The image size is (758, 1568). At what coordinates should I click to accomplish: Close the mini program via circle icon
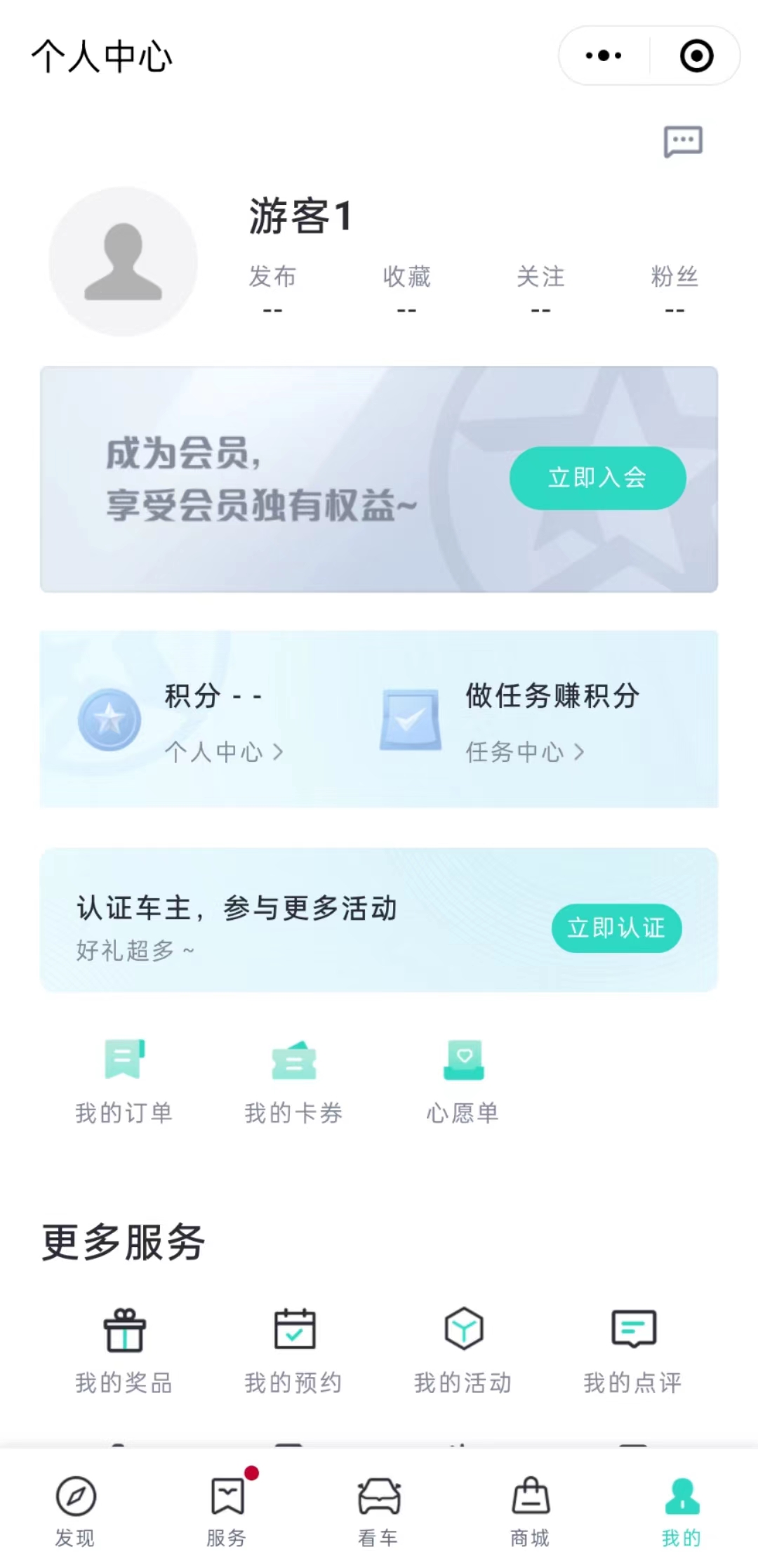(696, 55)
